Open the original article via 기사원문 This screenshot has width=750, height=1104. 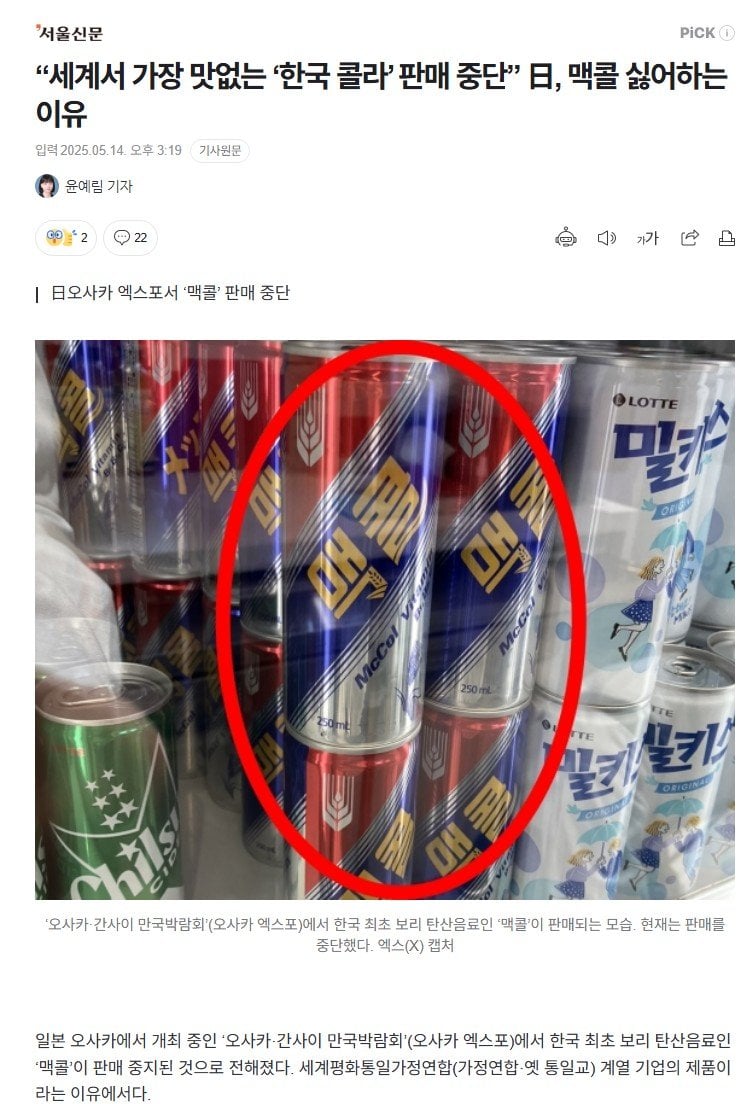point(219,151)
